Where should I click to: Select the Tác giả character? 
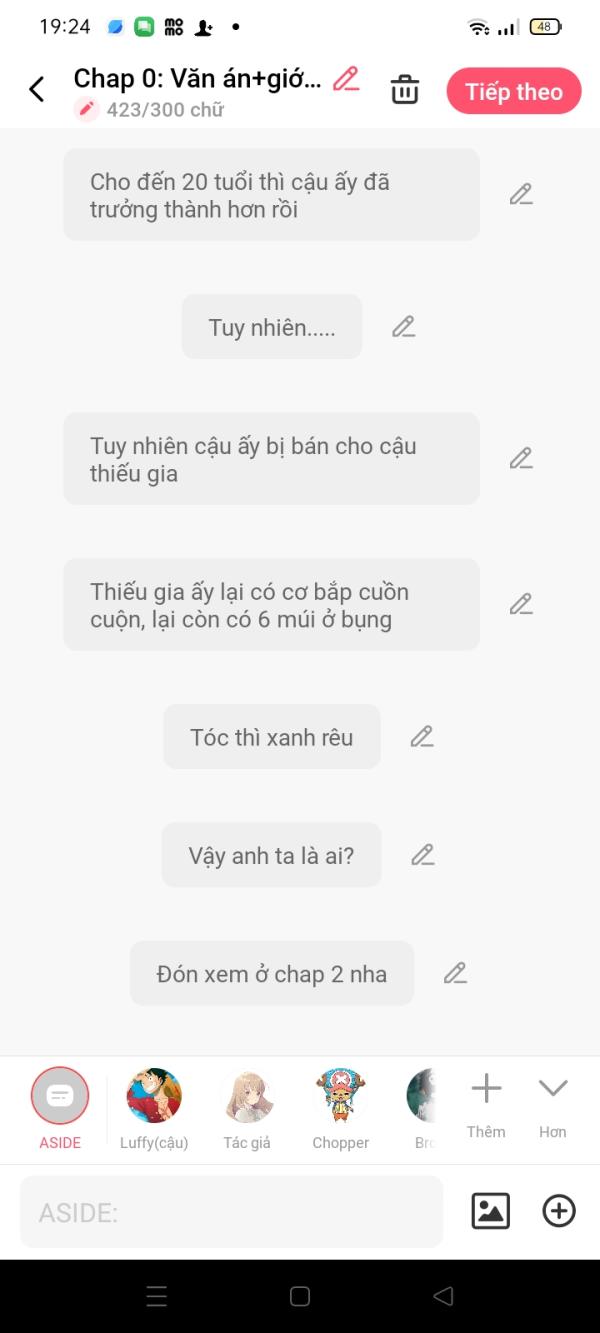247,1097
